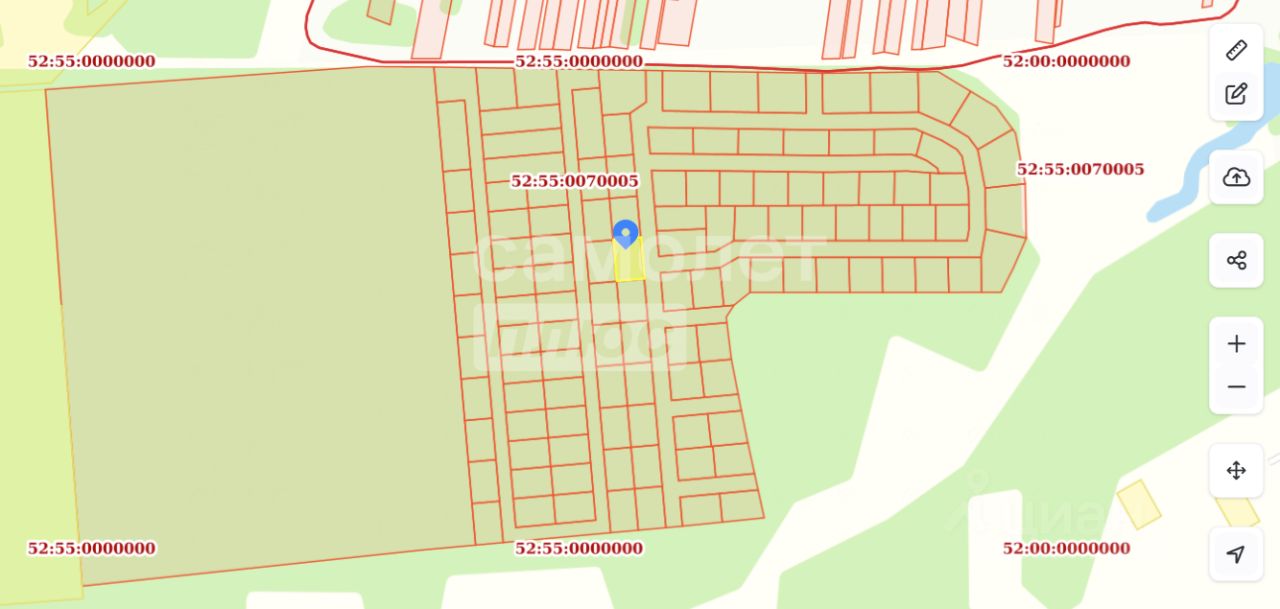Select the blue pin on highlighted parcel
Image resolution: width=1280 pixels, height=609 pixels.
[x=625, y=234]
